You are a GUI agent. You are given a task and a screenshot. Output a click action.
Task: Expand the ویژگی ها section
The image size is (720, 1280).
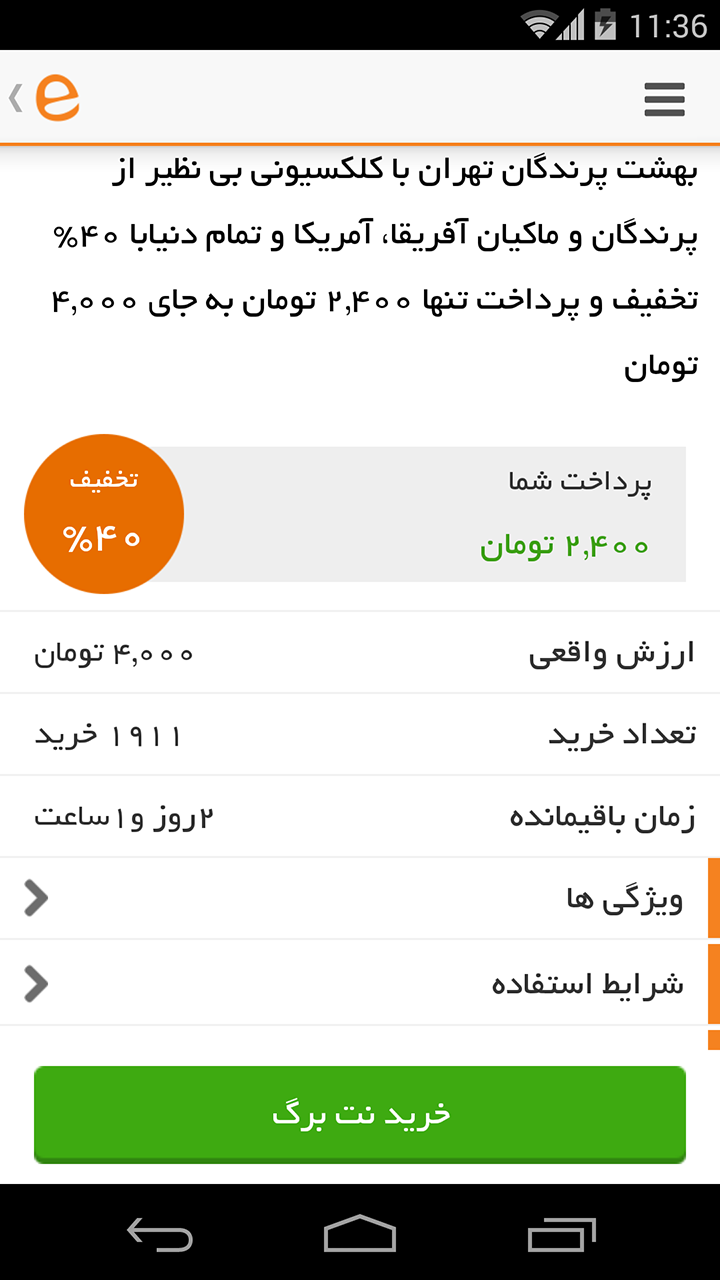pyautogui.click(x=360, y=899)
